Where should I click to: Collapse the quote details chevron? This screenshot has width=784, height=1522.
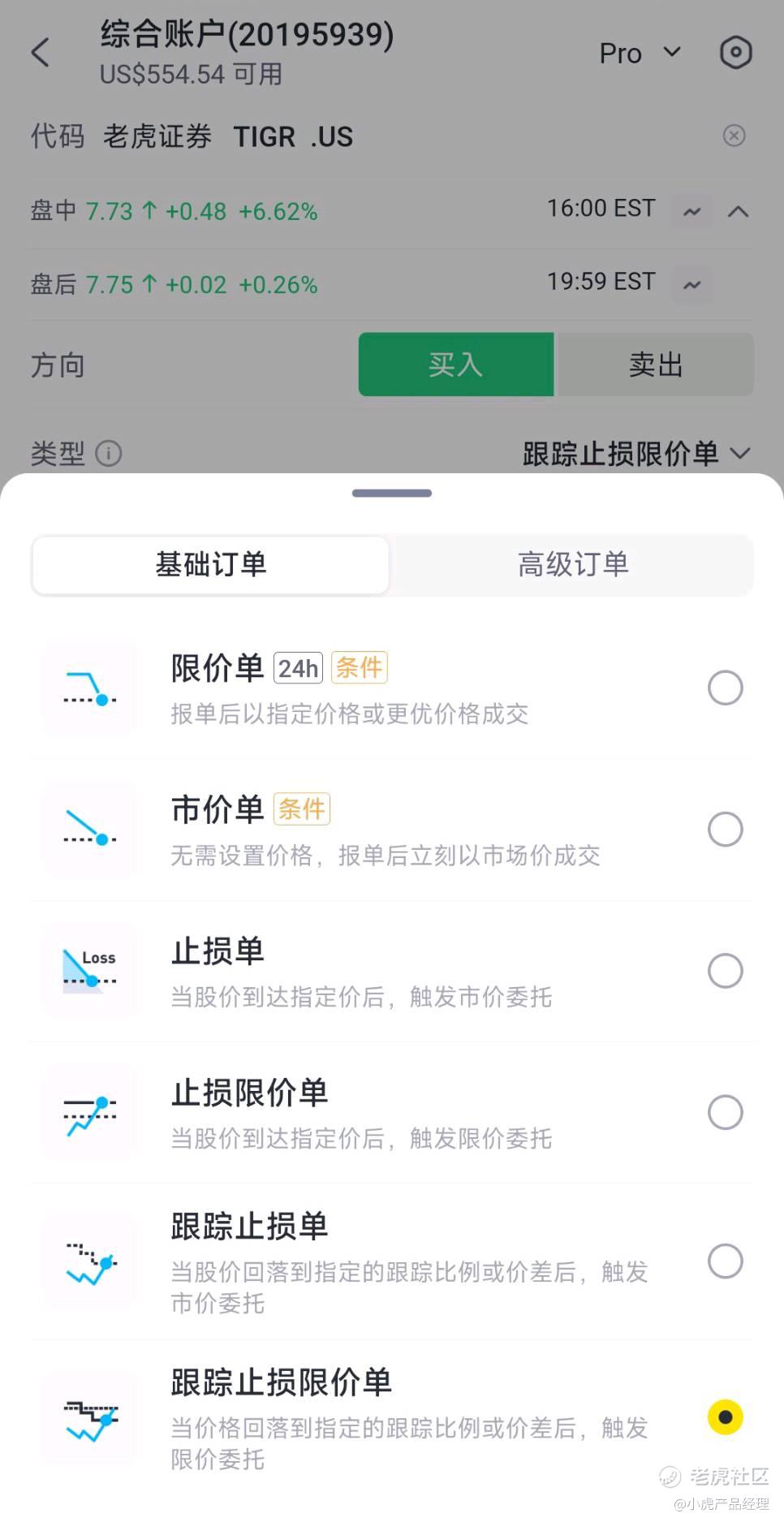[738, 212]
